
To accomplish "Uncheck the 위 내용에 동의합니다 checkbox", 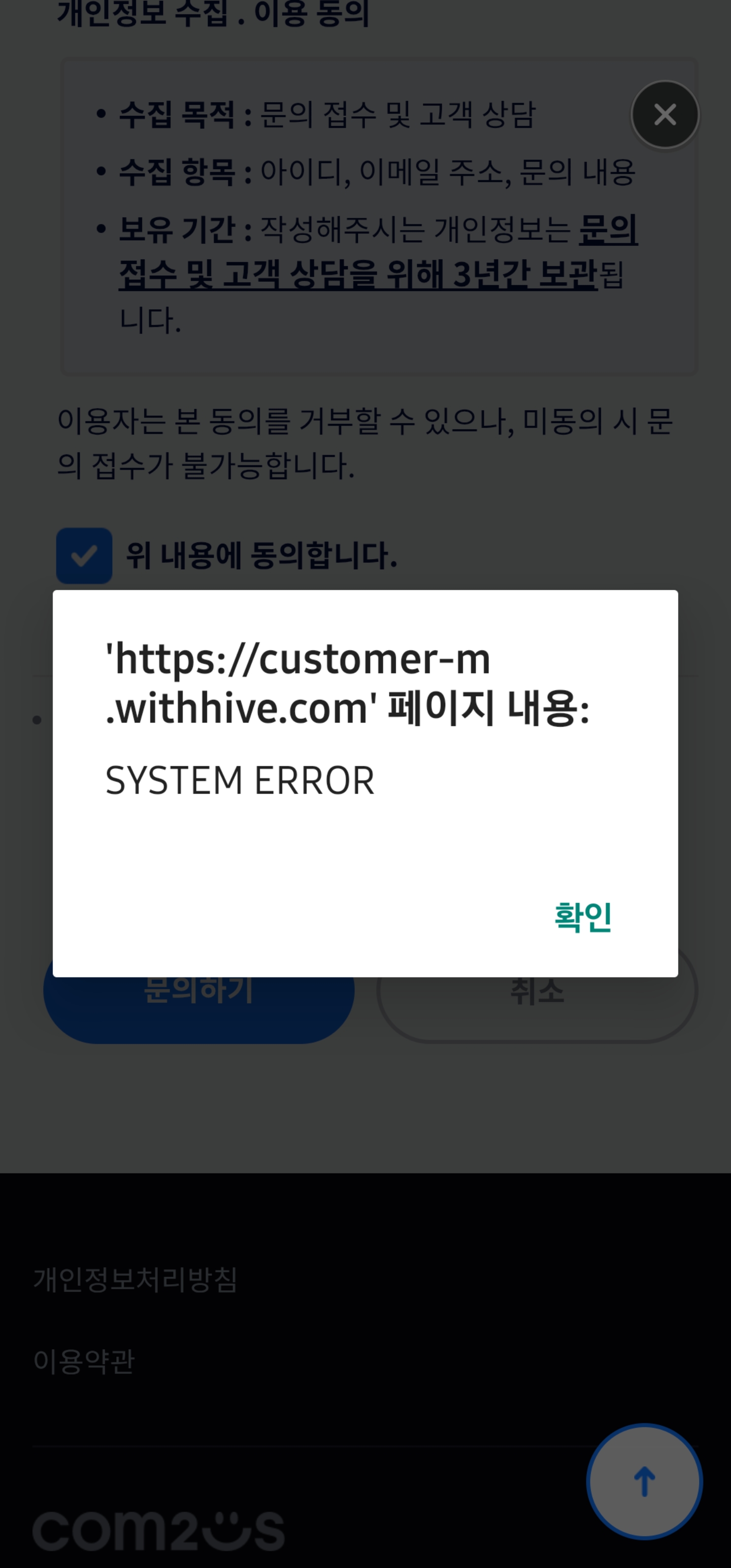I will tap(84, 556).
